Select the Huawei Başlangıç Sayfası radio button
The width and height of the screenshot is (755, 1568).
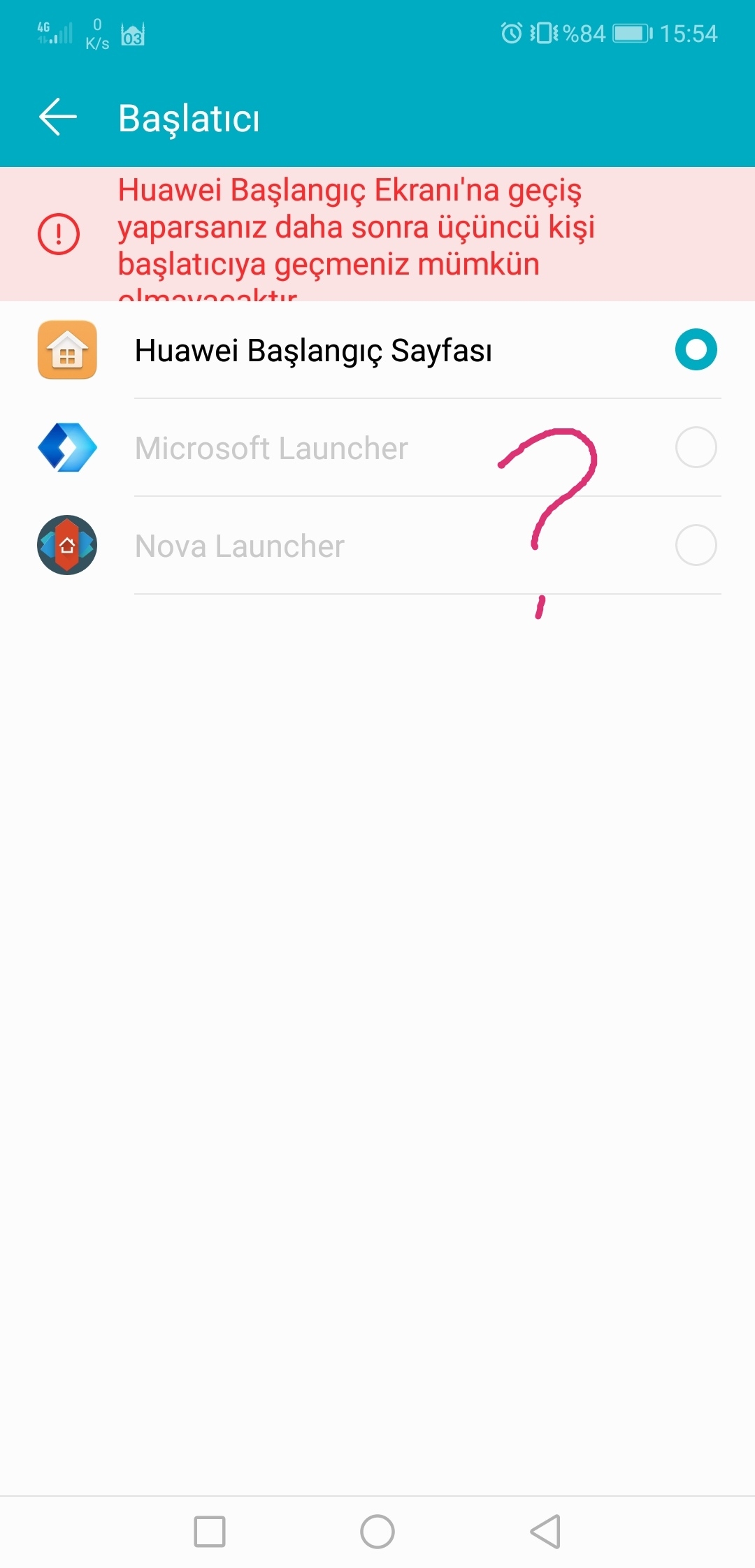pos(695,349)
